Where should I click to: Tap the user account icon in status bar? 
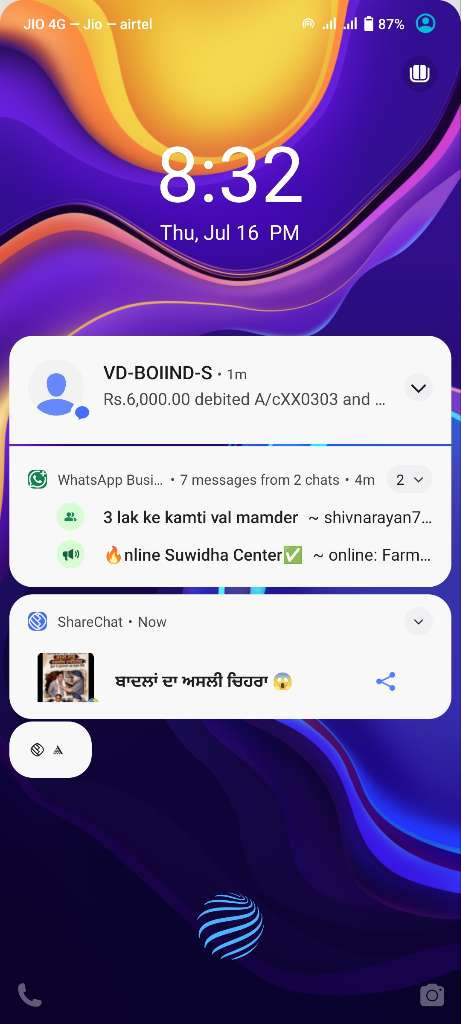[x=425, y=24]
